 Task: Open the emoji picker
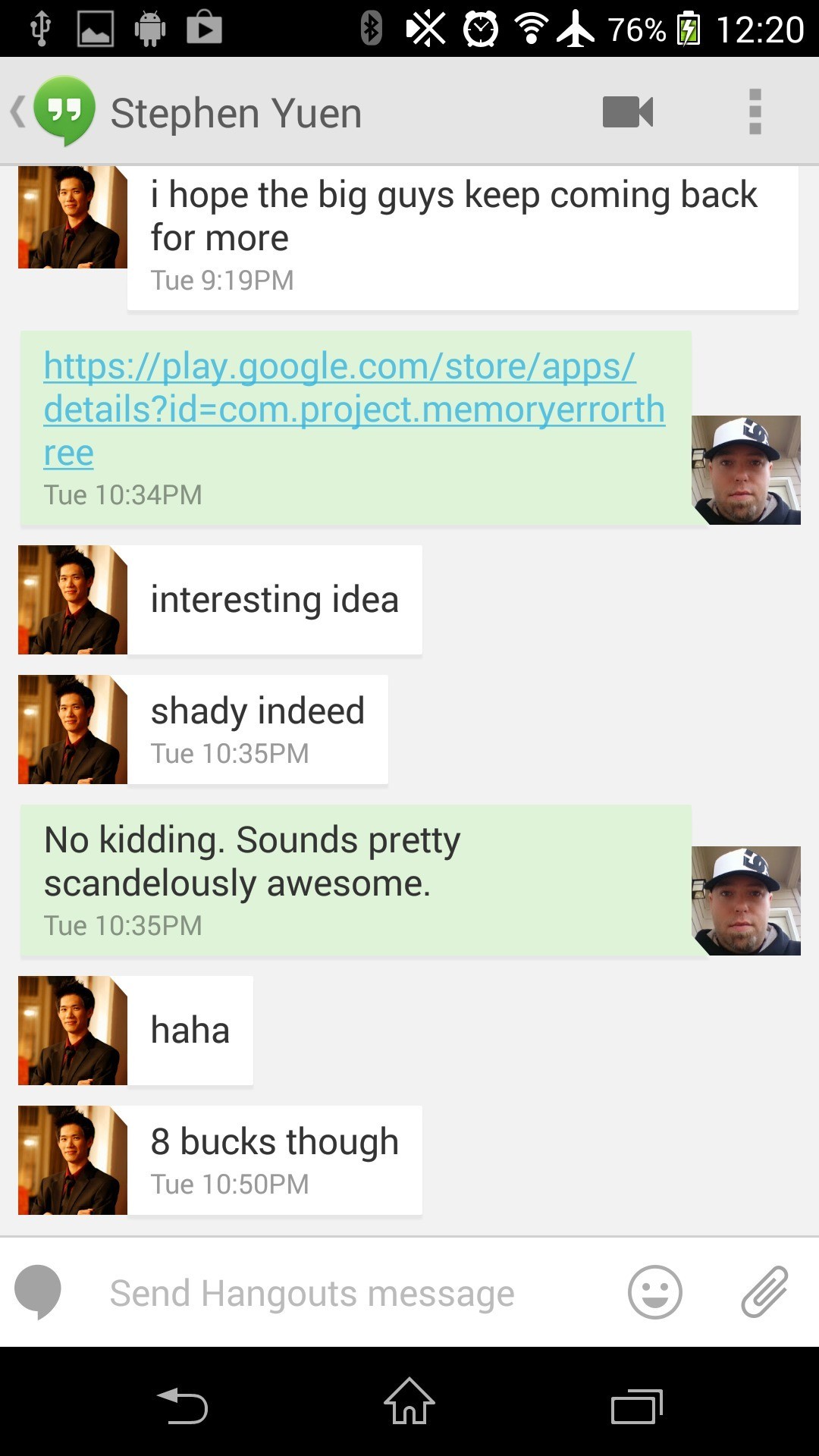pos(654,1292)
